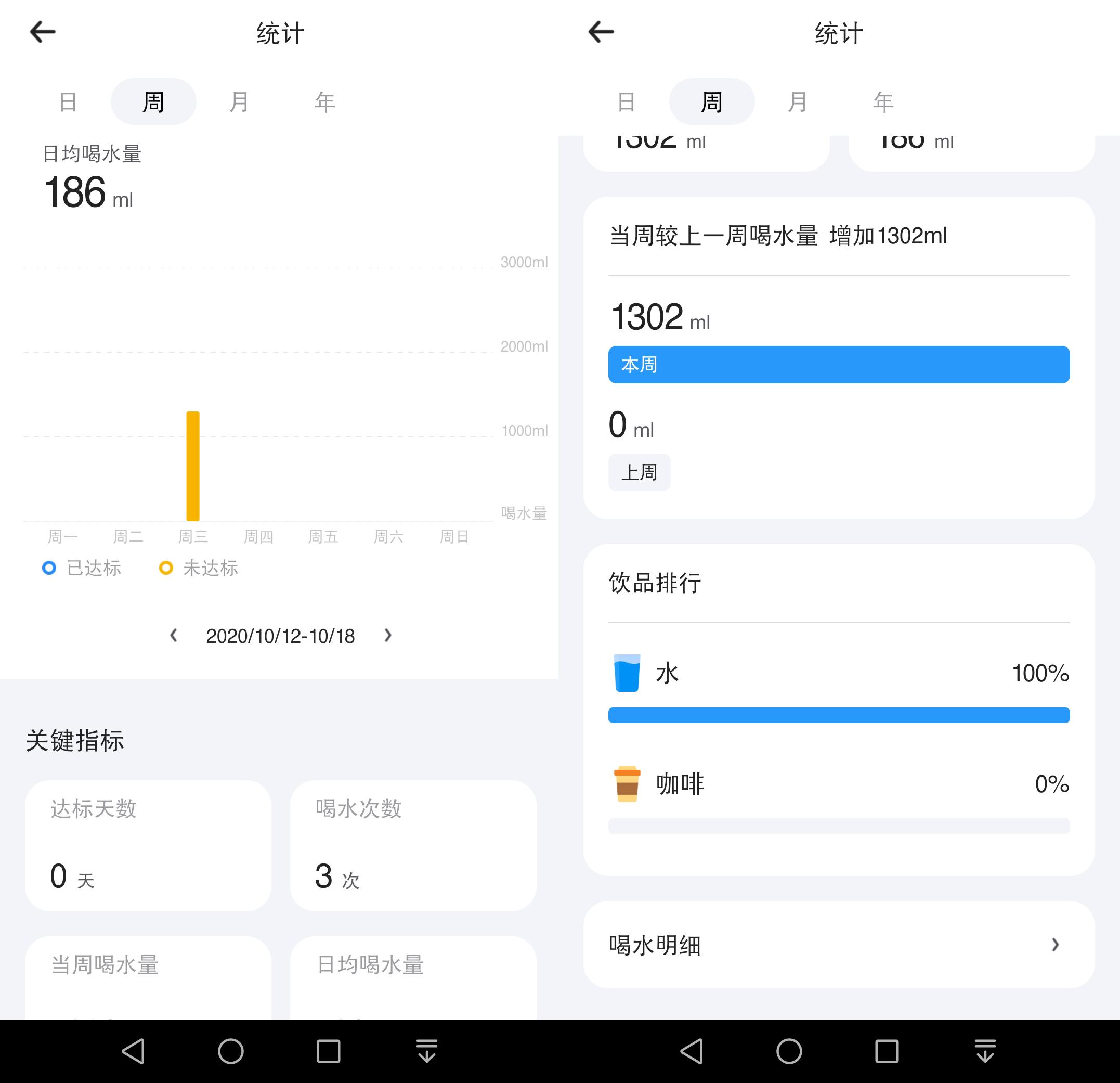Go to the next week after 10/18
The width and height of the screenshot is (1120, 1083).
pos(388,635)
